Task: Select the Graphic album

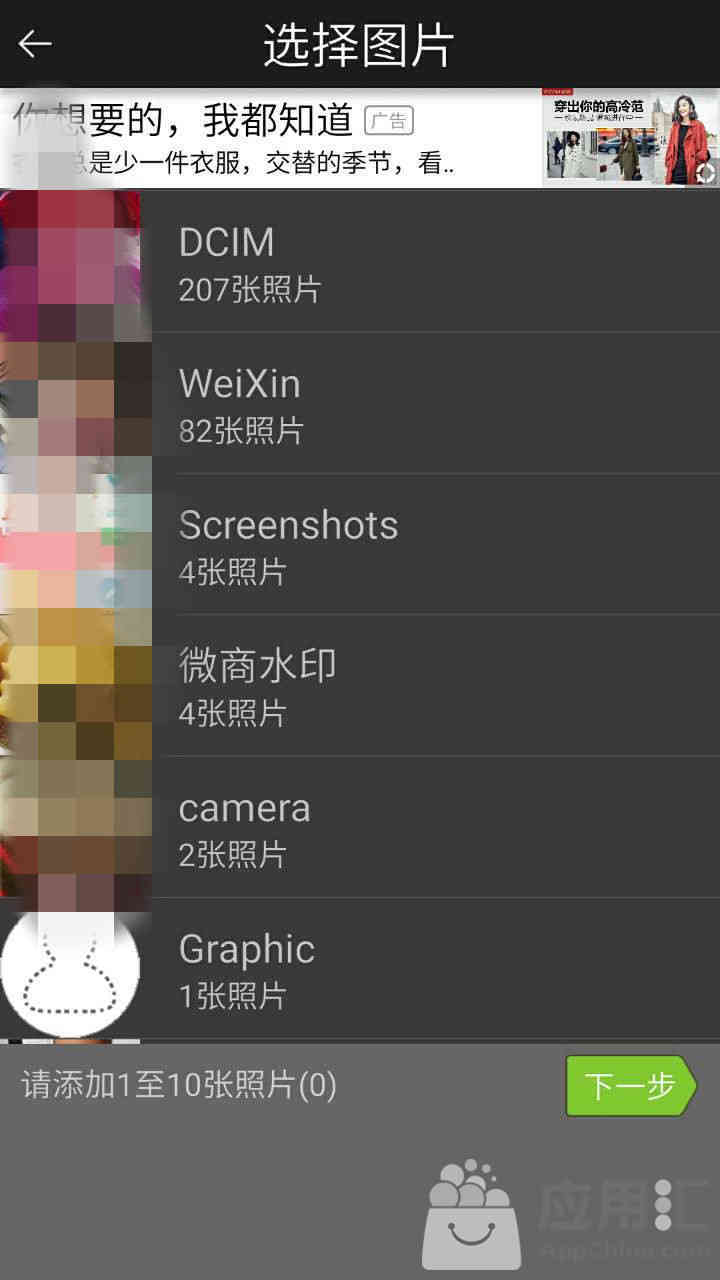Action: click(400, 968)
